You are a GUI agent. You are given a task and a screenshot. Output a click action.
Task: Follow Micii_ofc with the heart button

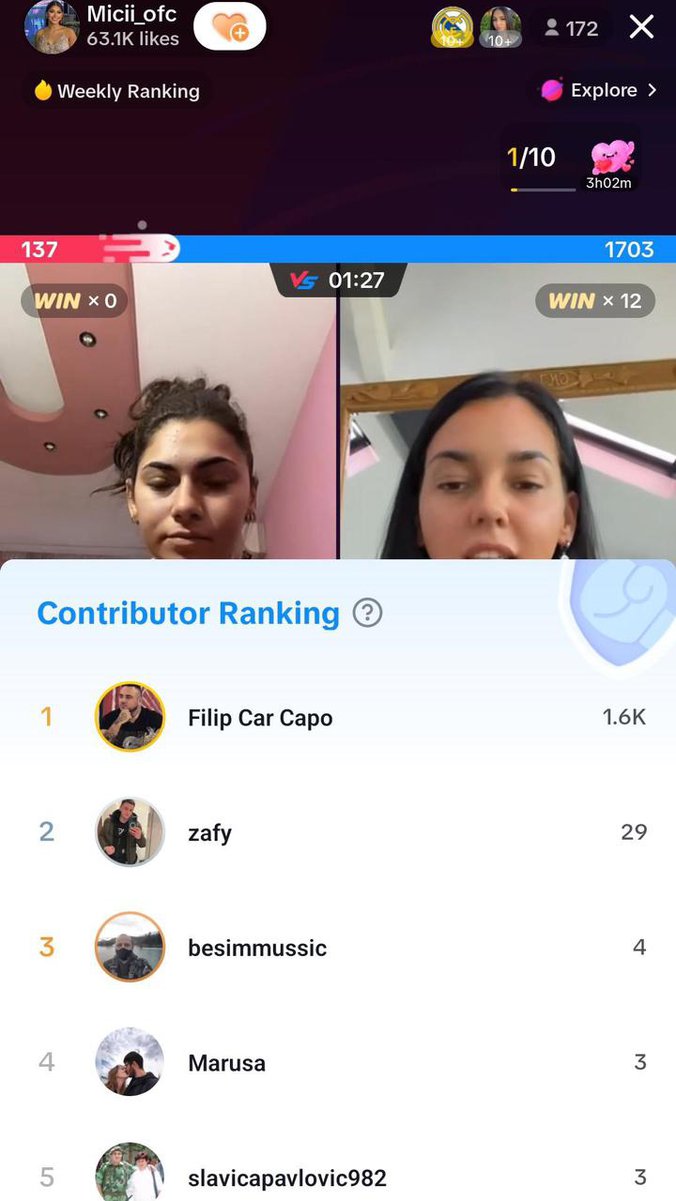229,27
